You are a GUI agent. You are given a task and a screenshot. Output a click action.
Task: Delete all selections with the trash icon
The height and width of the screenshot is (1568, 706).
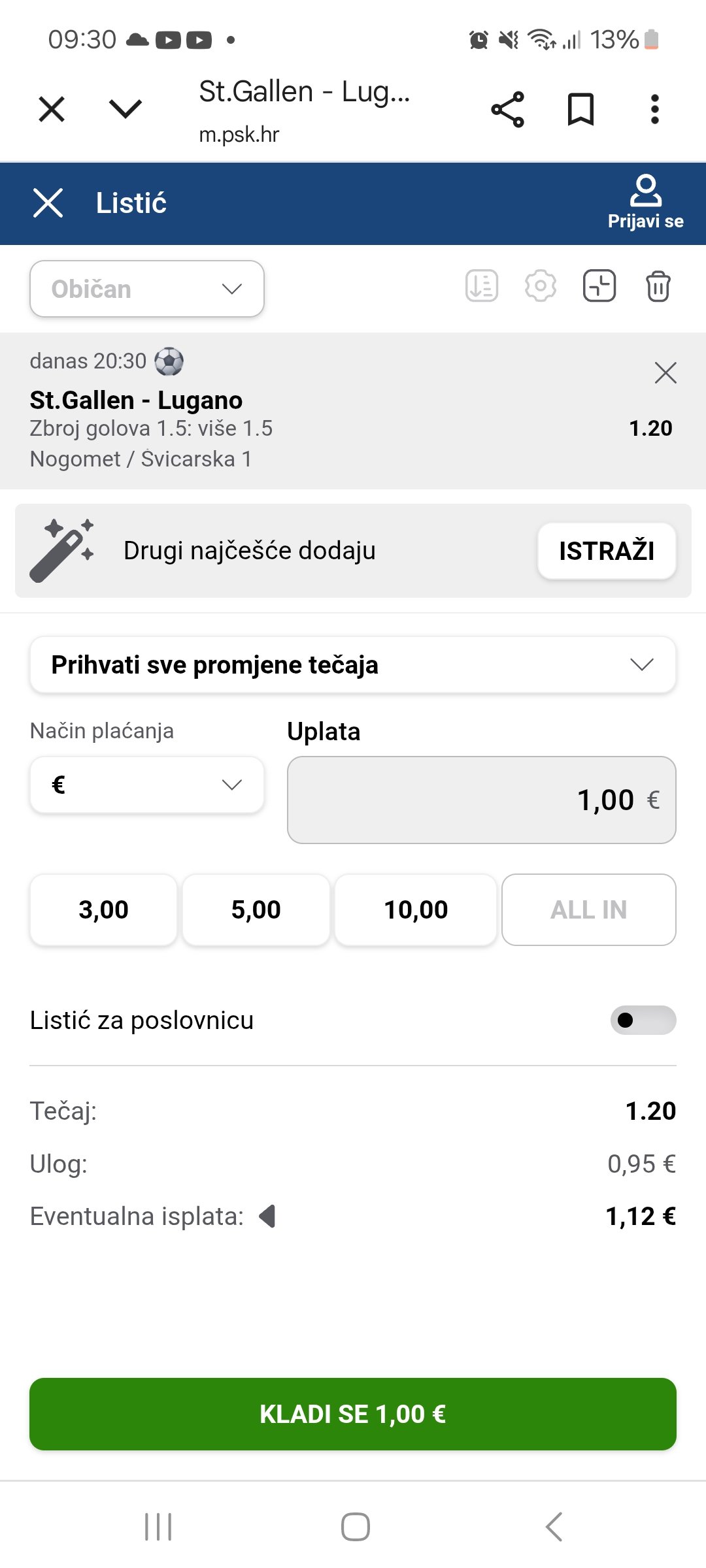point(658,286)
